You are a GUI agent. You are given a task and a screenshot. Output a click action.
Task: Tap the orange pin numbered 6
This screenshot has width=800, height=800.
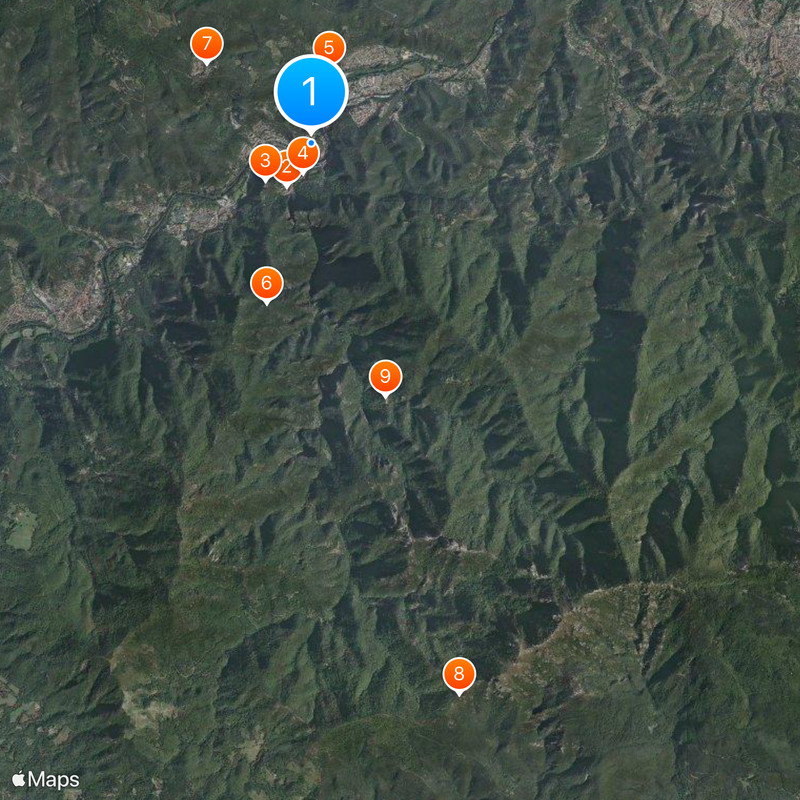click(266, 283)
